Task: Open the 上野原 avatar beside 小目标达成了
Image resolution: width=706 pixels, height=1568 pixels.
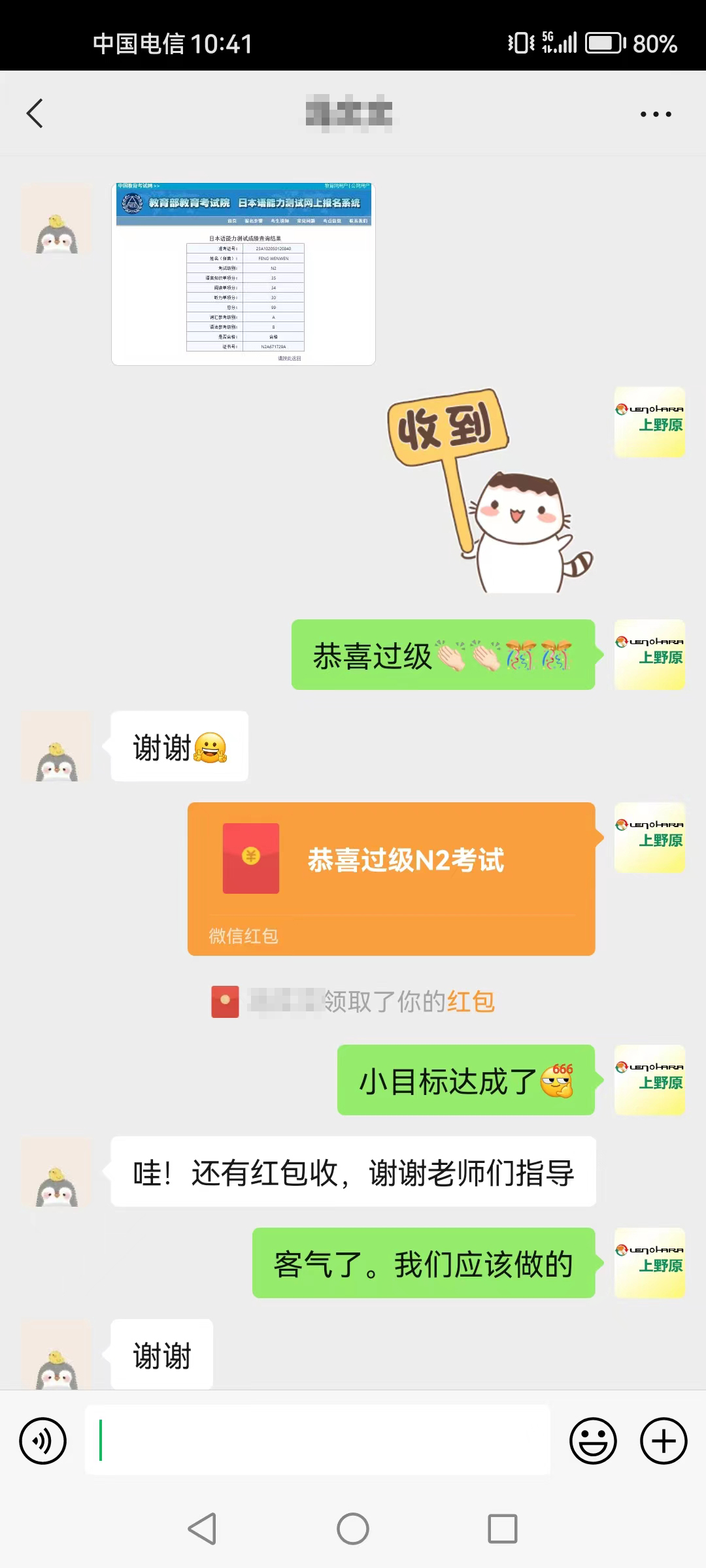Action: pyautogui.click(x=649, y=1079)
